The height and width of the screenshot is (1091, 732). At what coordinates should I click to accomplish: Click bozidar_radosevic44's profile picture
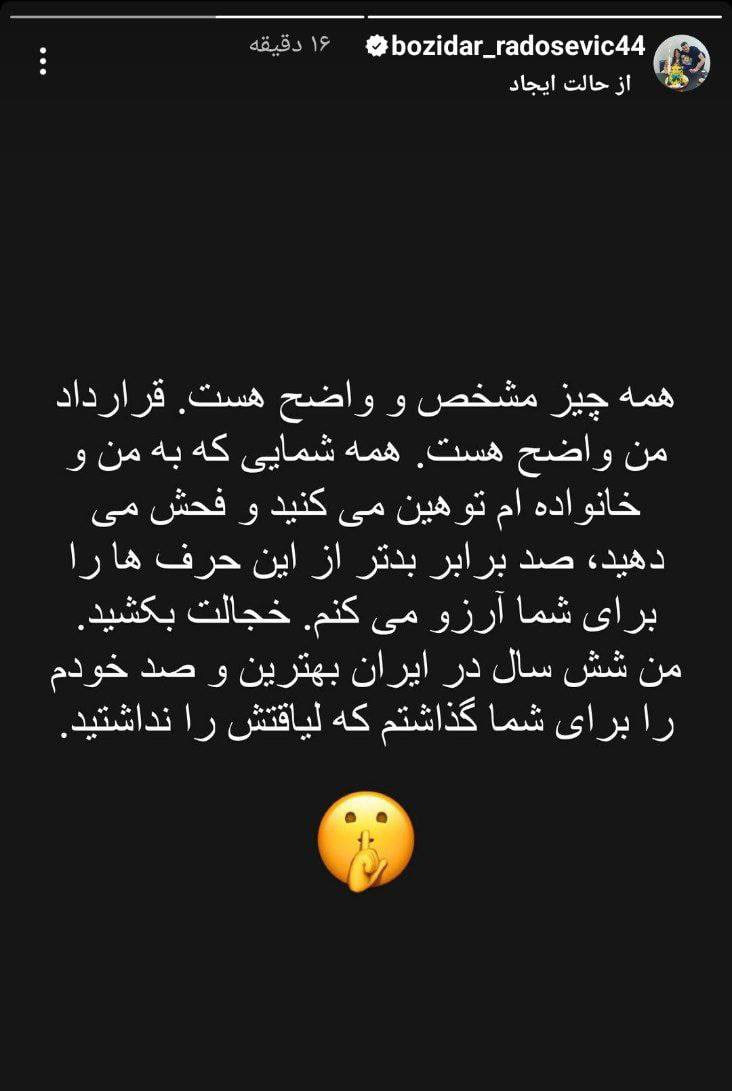tap(679, 63)
